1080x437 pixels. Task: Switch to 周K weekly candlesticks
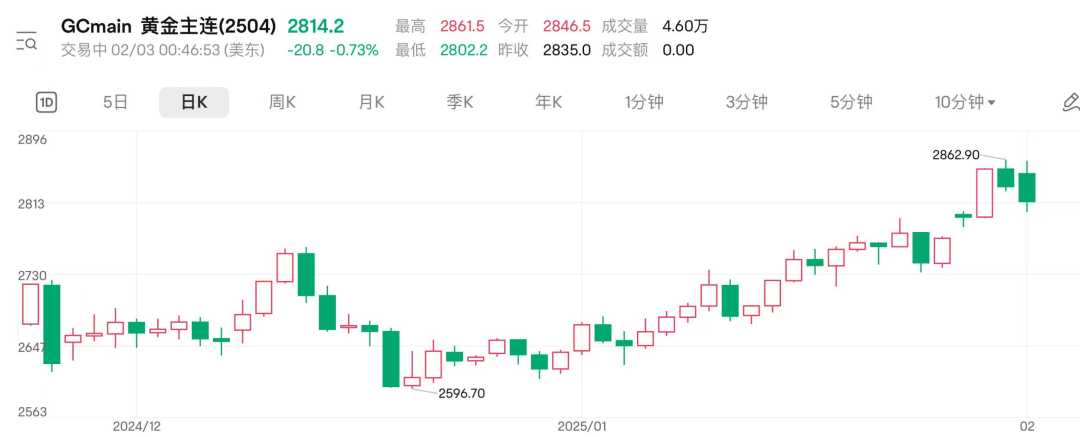click(283, 102)
